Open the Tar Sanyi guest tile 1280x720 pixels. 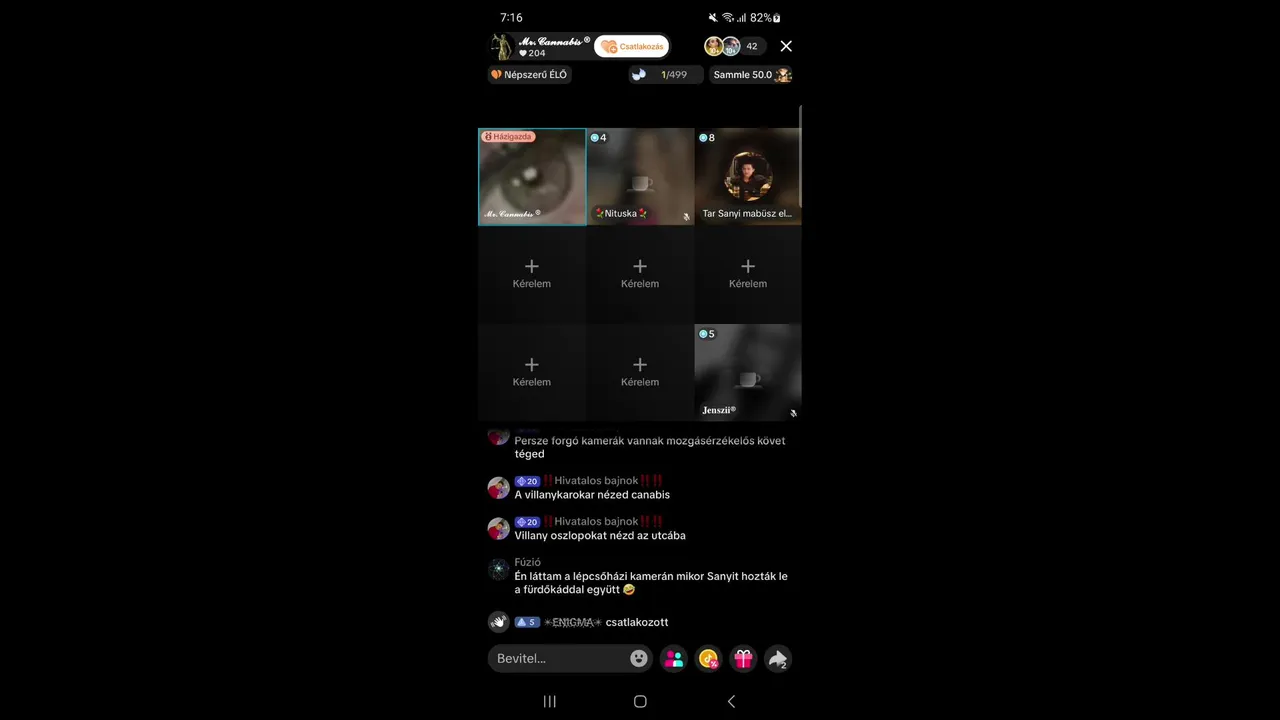tap(748, 177)
